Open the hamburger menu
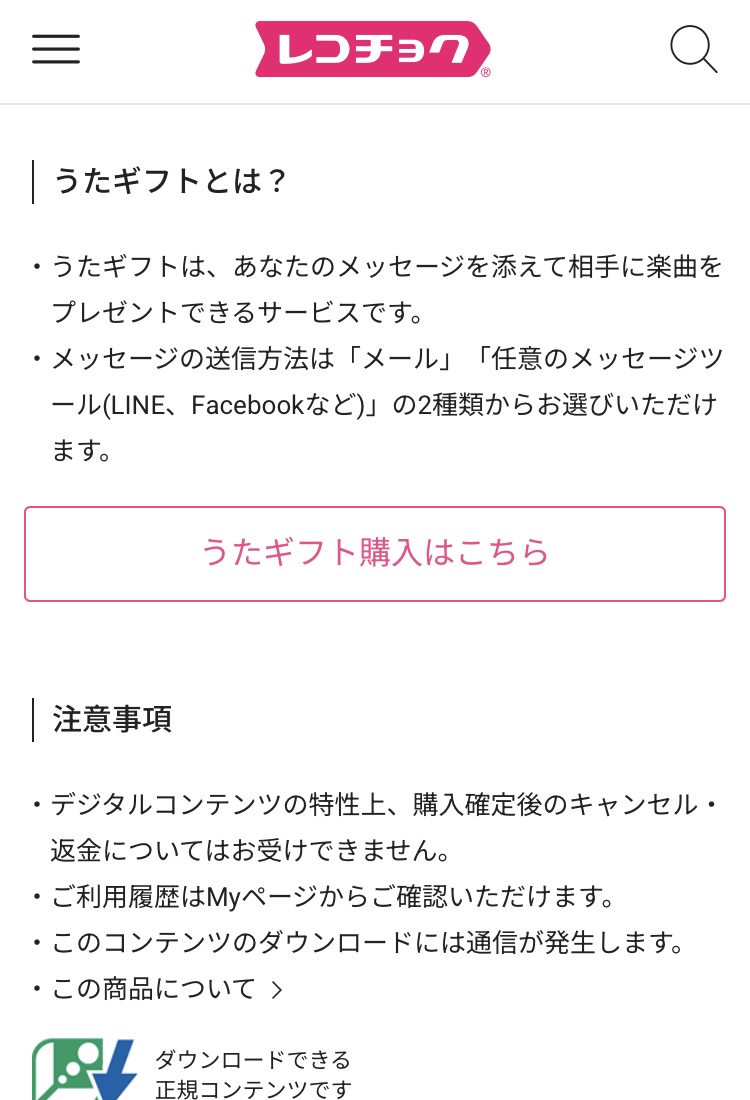Viewport: 750px width, 1100px height. [x=56, y=49]
